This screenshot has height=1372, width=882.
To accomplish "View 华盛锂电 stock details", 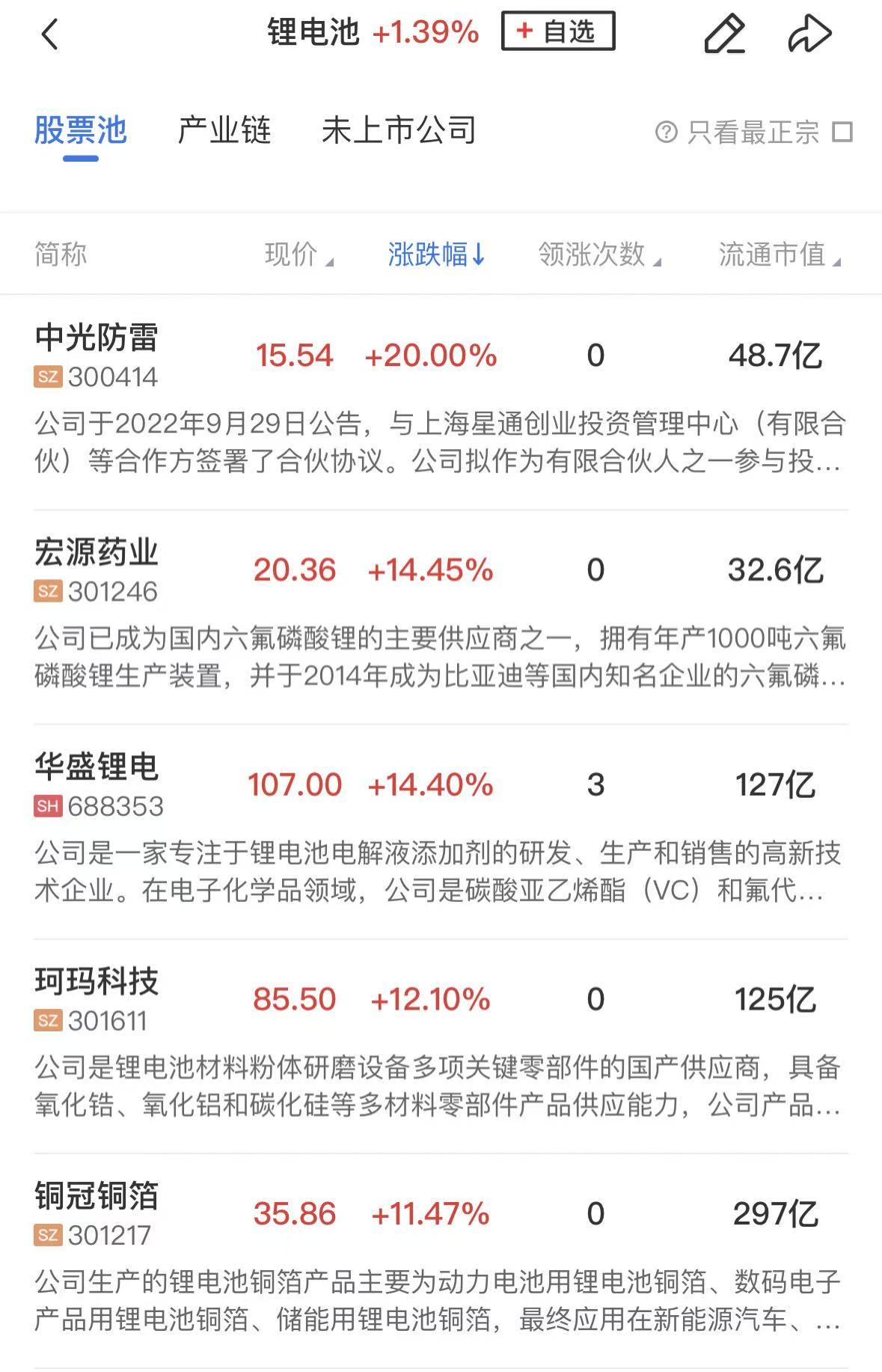I will [x=97, y=768].
